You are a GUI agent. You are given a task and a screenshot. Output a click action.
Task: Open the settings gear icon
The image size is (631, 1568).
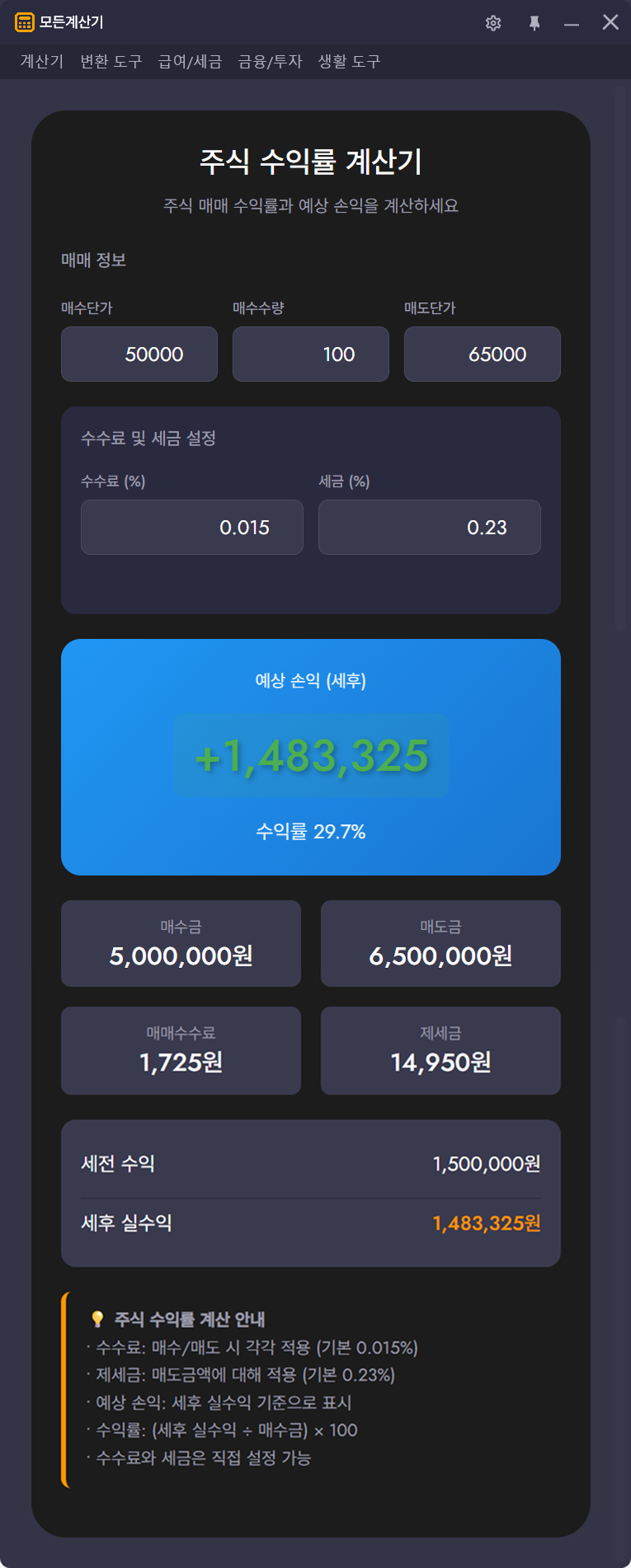coord(493,23)
